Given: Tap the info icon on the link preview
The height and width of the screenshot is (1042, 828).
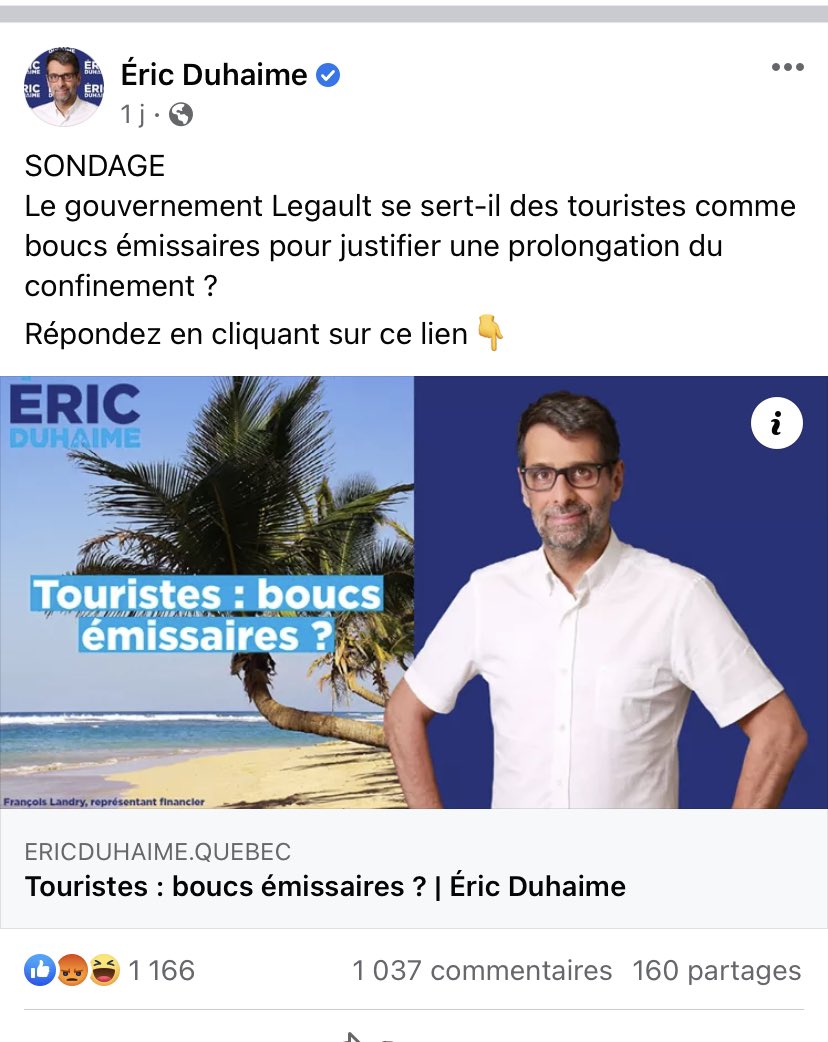Looking at the screenshot, I should tap(776, 425).
